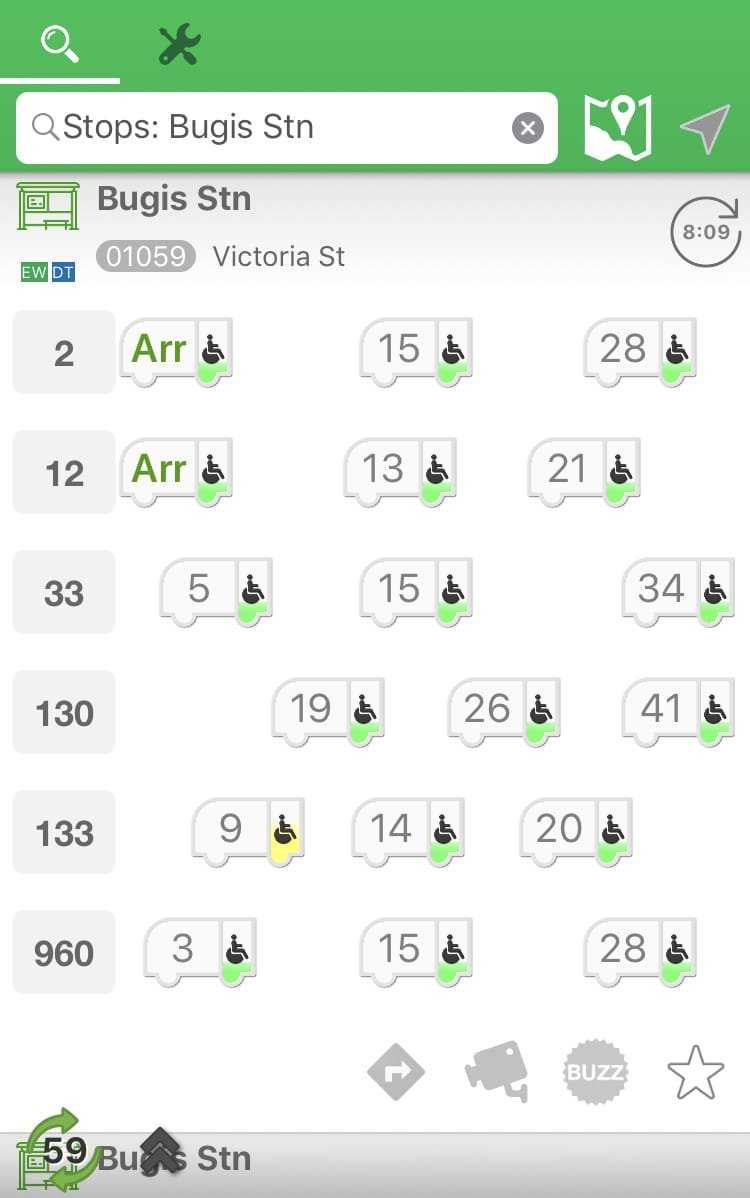Image resolution: width=750 pixels, height=1198 pixels.
Task: View traffic camera for this stop
Action: (496, 1073)
